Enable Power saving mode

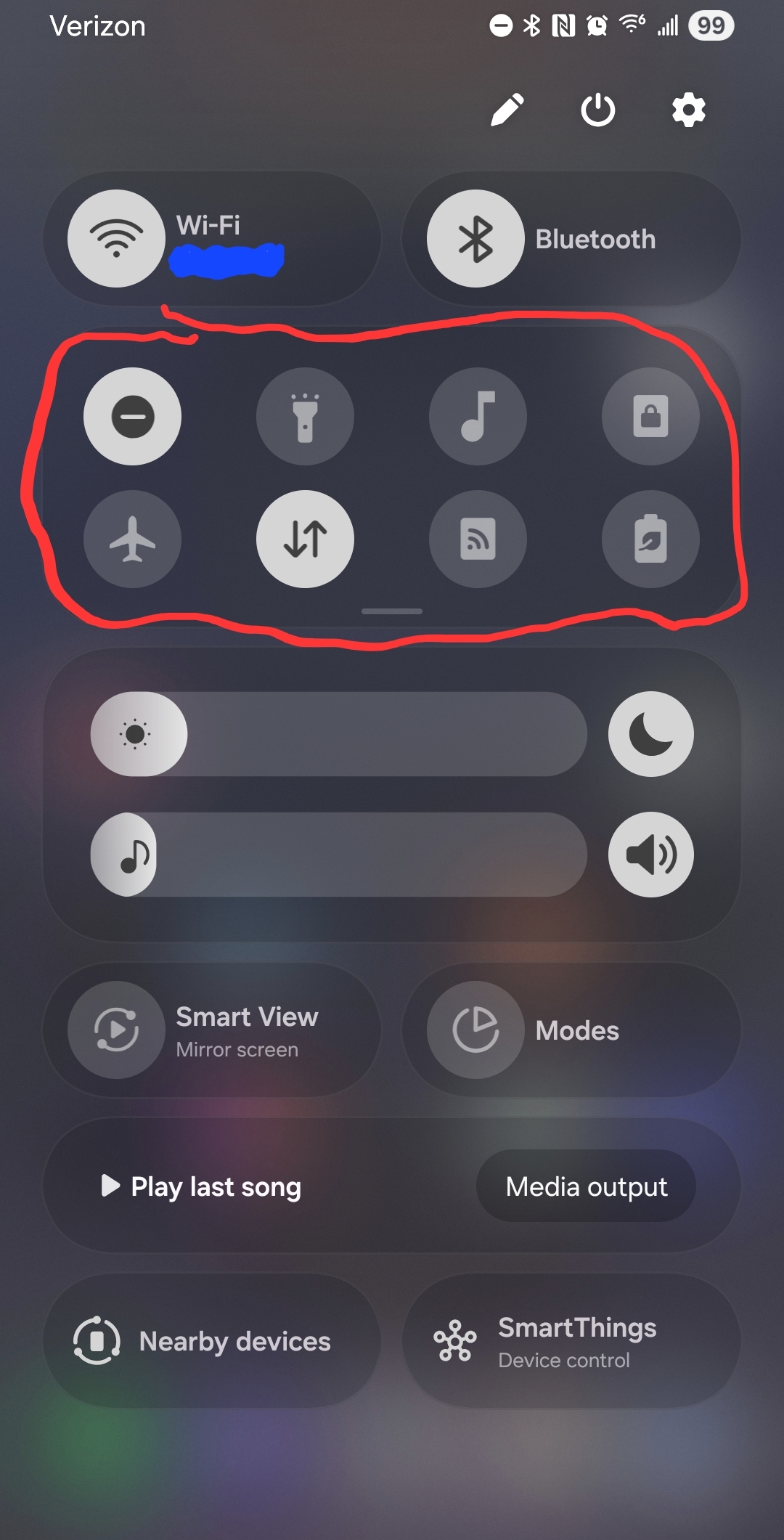(650, 539)
